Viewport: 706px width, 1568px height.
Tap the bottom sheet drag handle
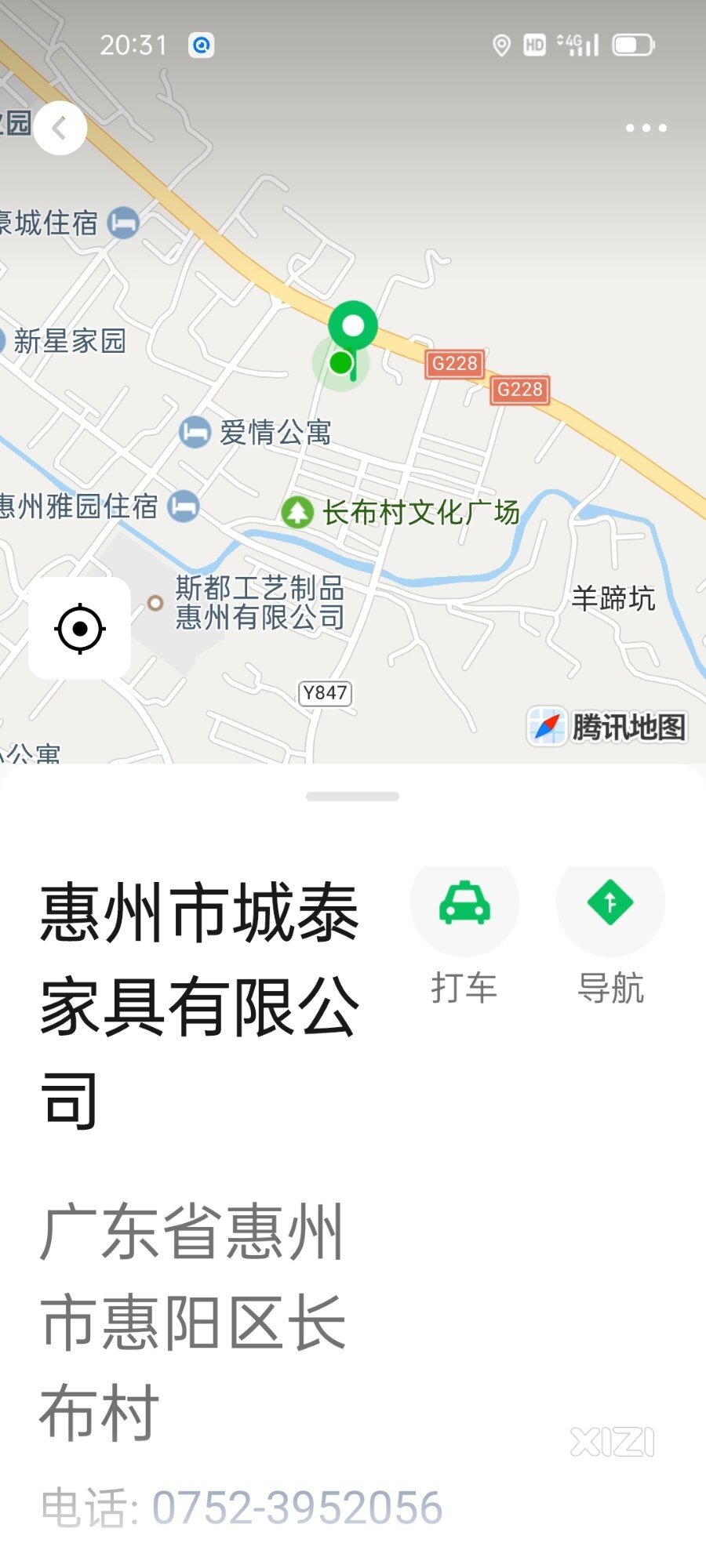click(x=353, y=797)
